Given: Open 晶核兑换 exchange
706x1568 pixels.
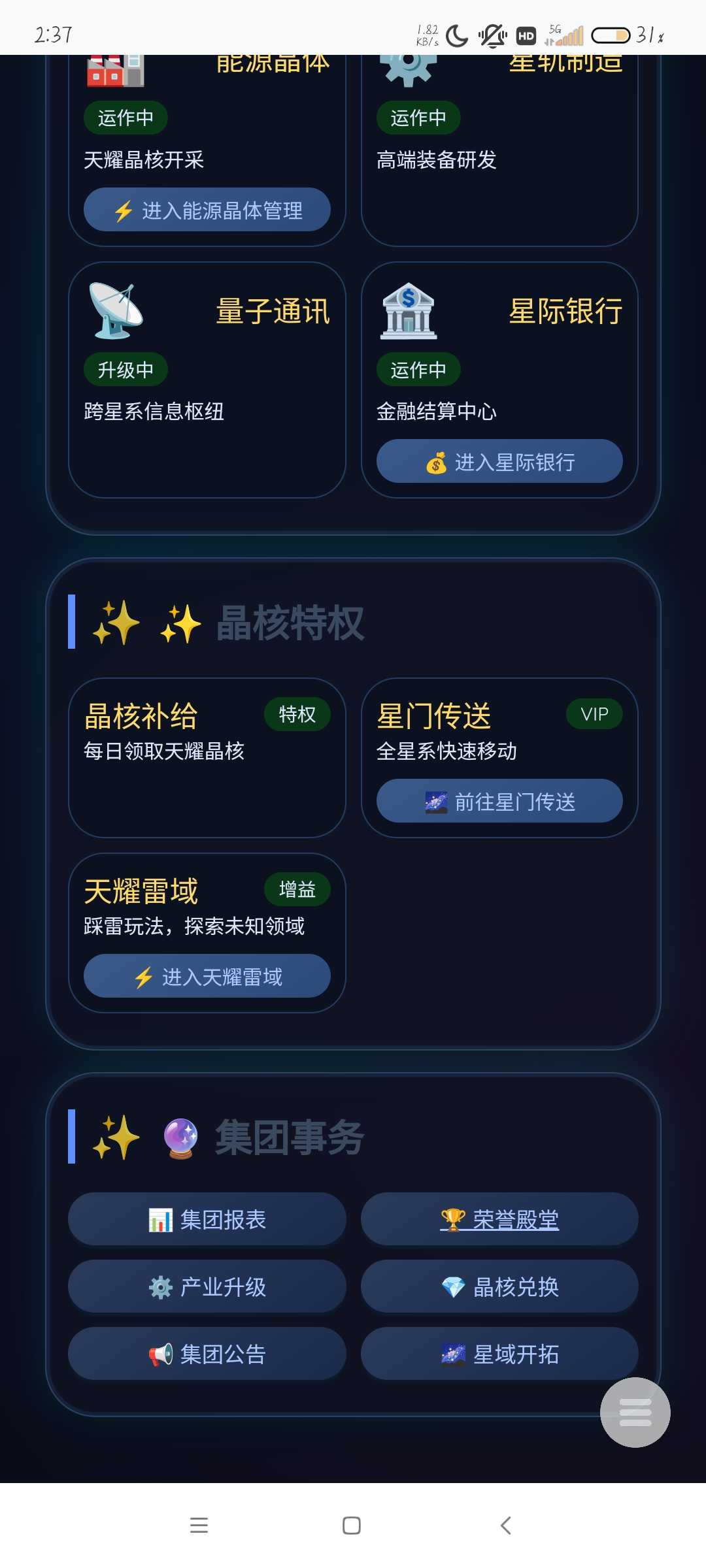Looking at the screenshot, I should (499, 1286).
